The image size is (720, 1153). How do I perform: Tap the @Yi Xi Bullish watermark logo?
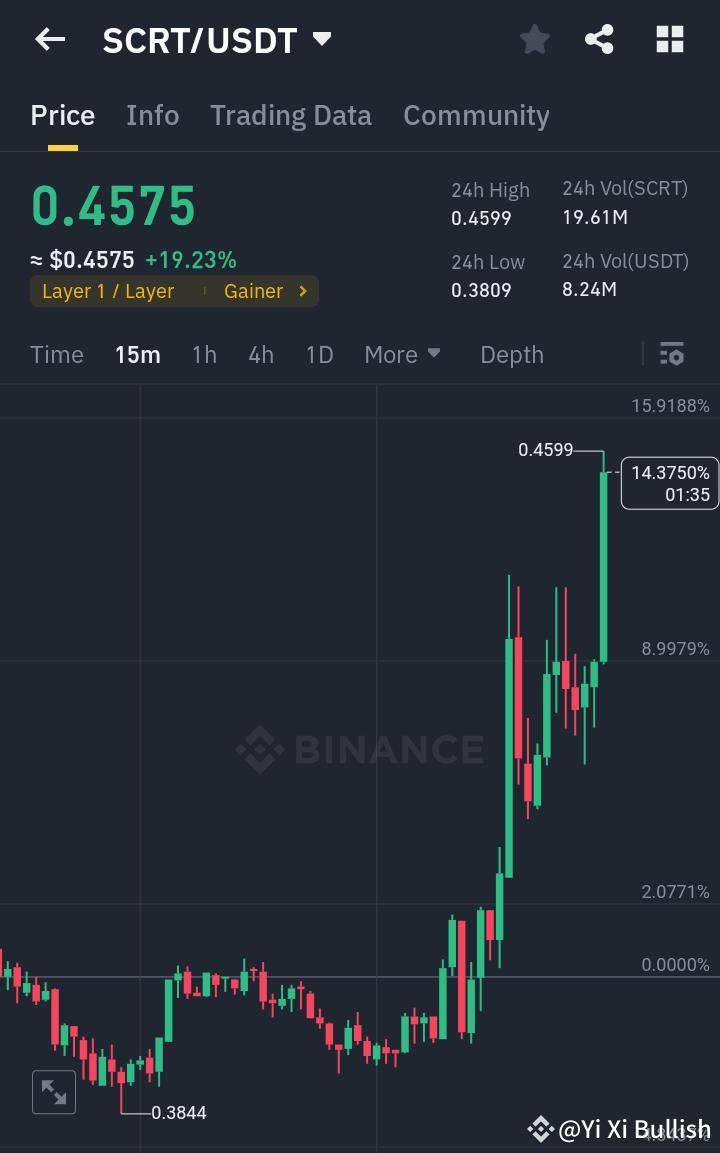(539, 1129)
